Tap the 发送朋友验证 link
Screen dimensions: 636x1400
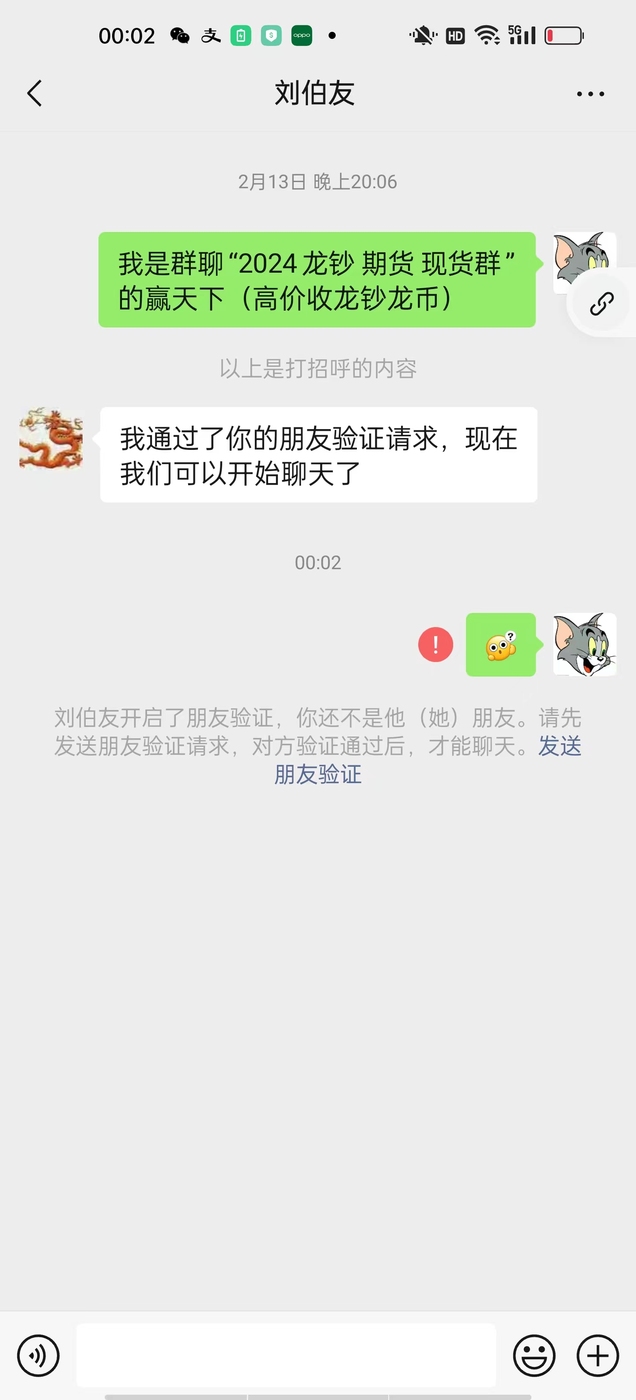318,774
